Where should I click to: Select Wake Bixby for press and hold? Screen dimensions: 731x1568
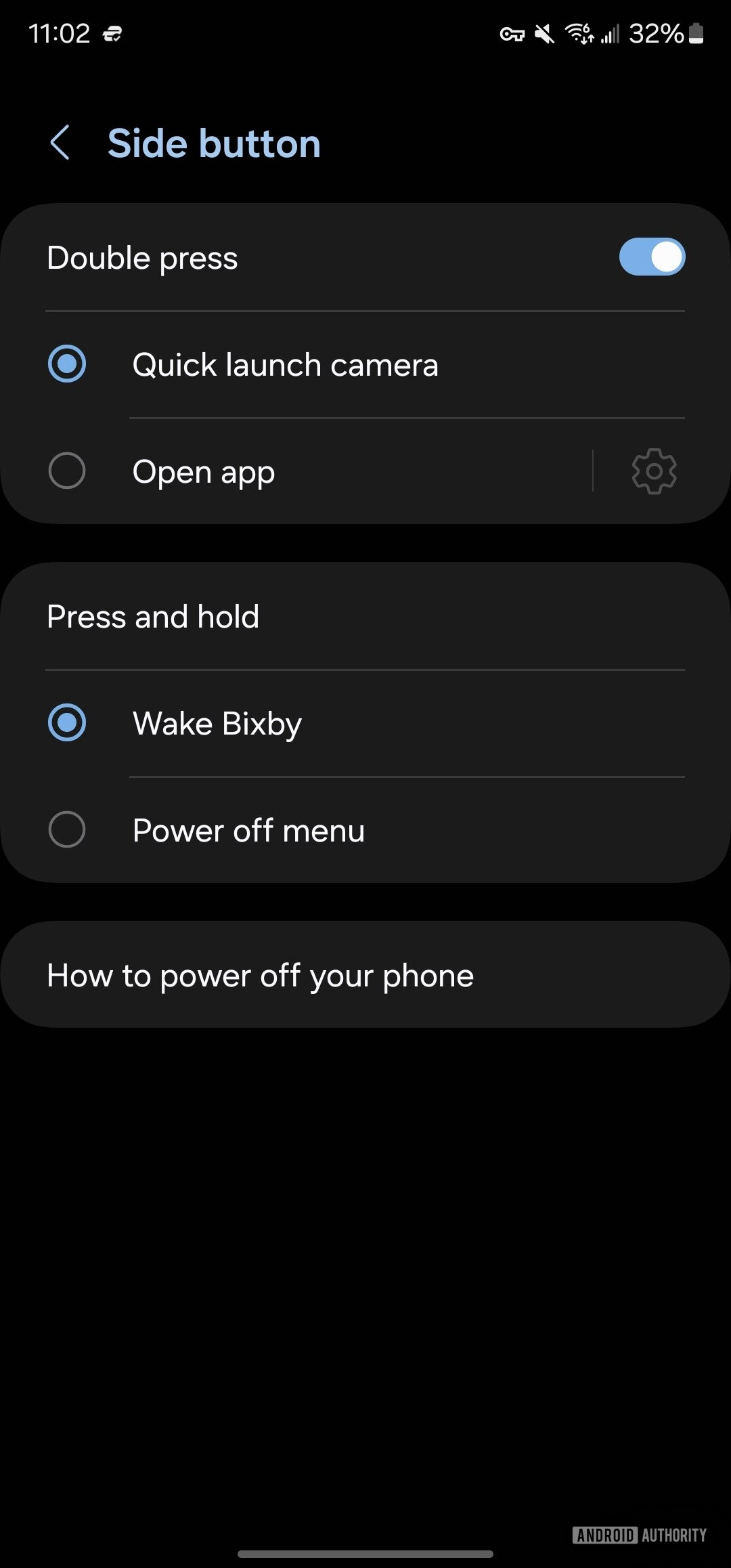point(67,723)
